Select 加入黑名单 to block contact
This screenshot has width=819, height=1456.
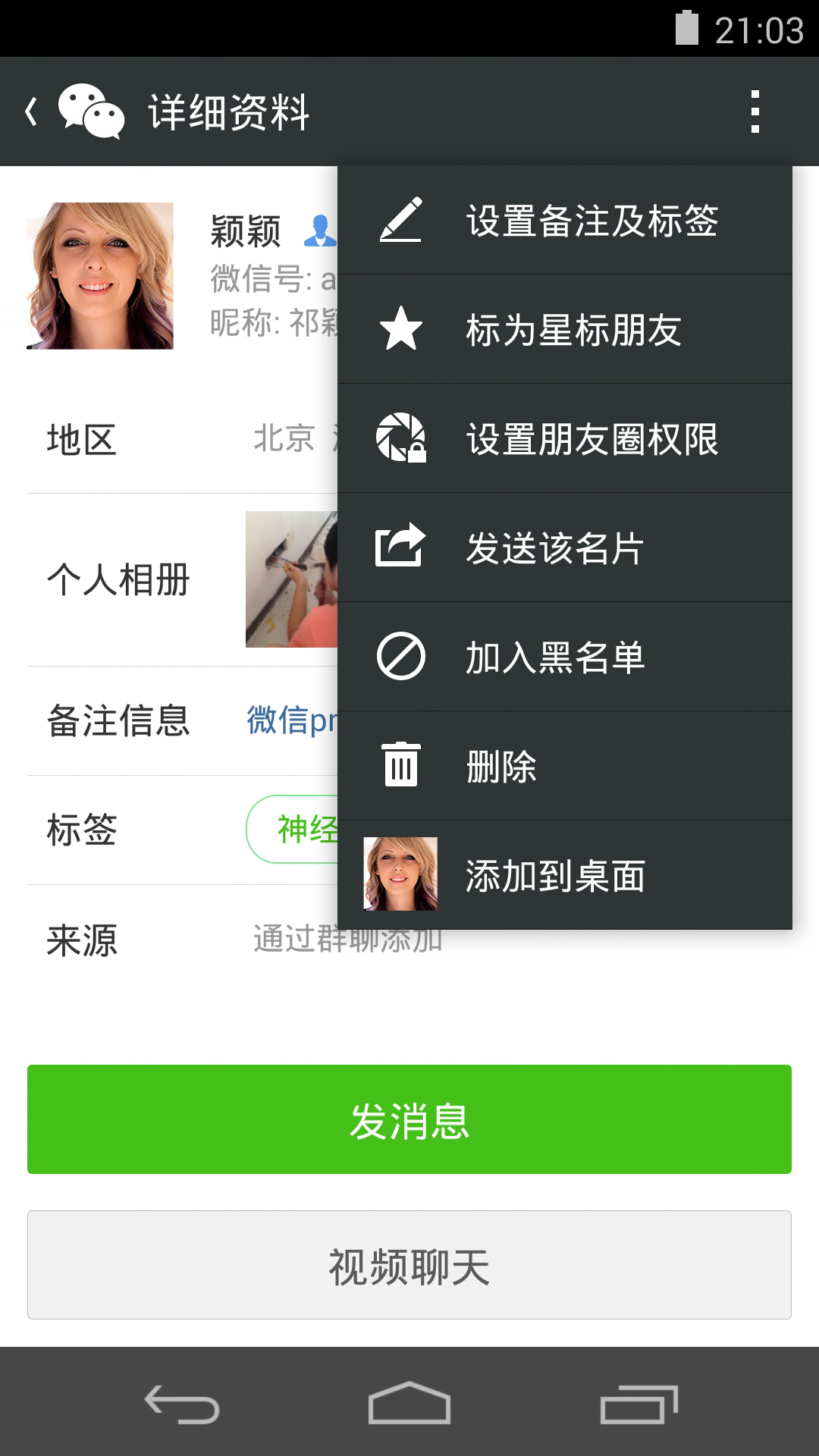pos(564,657)
